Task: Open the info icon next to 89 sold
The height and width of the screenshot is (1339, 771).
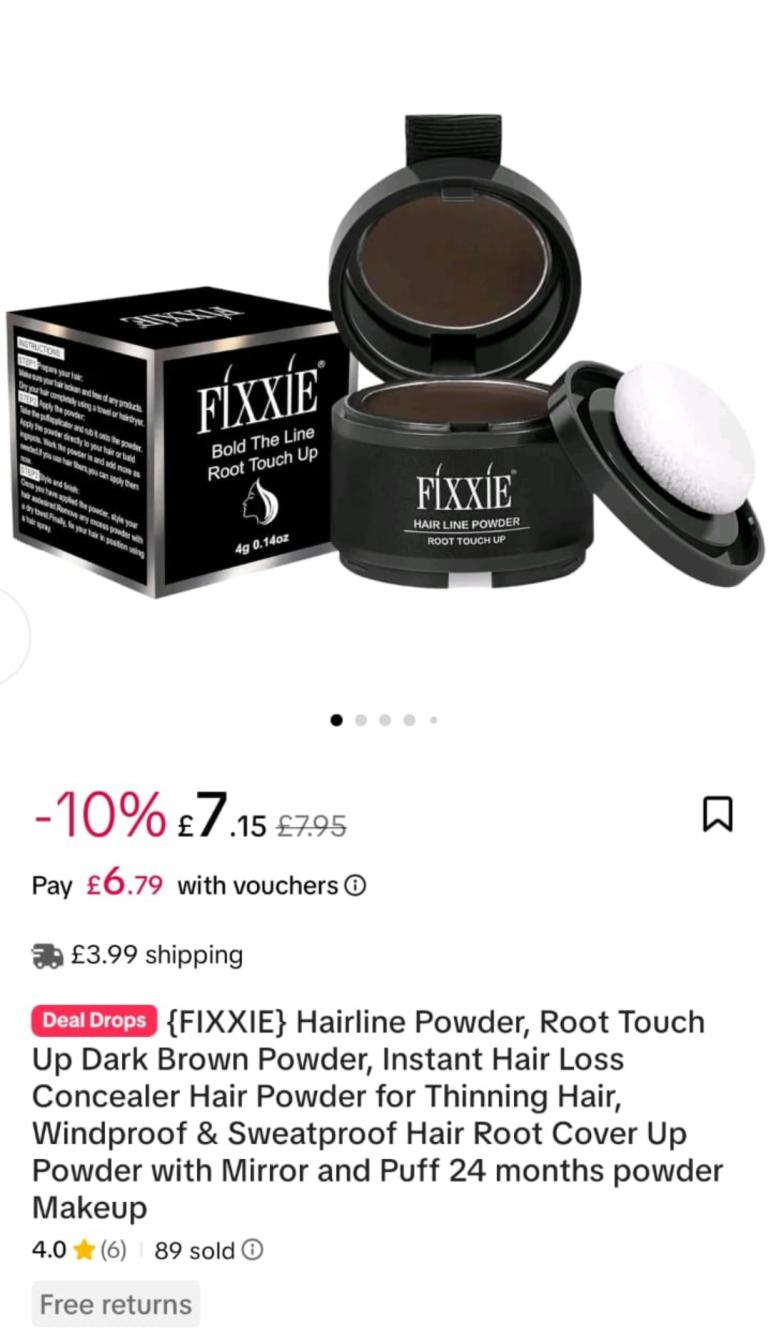Action: (x=254, y=1250)
